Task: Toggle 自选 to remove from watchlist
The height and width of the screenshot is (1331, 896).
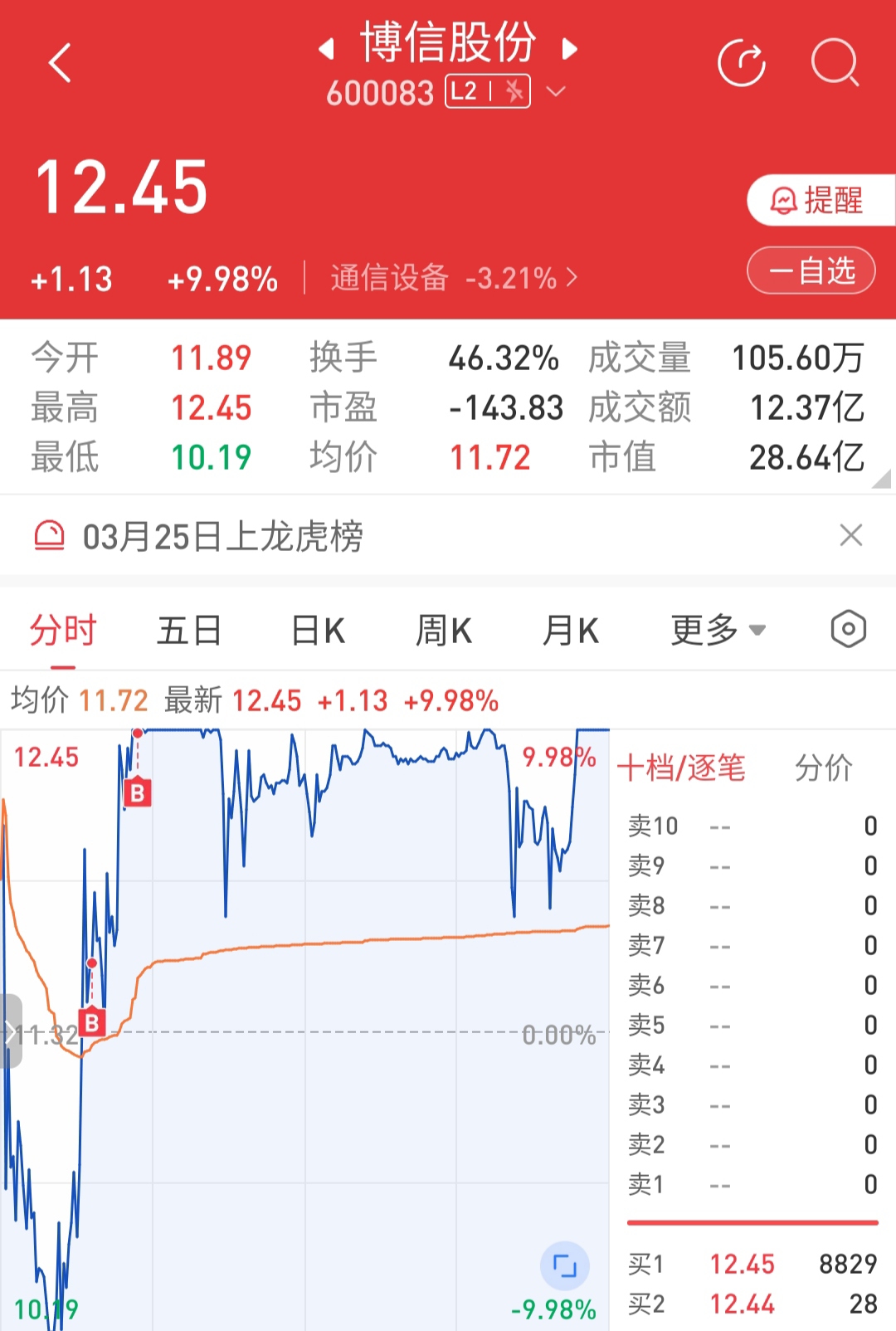Action: [811, 271]
